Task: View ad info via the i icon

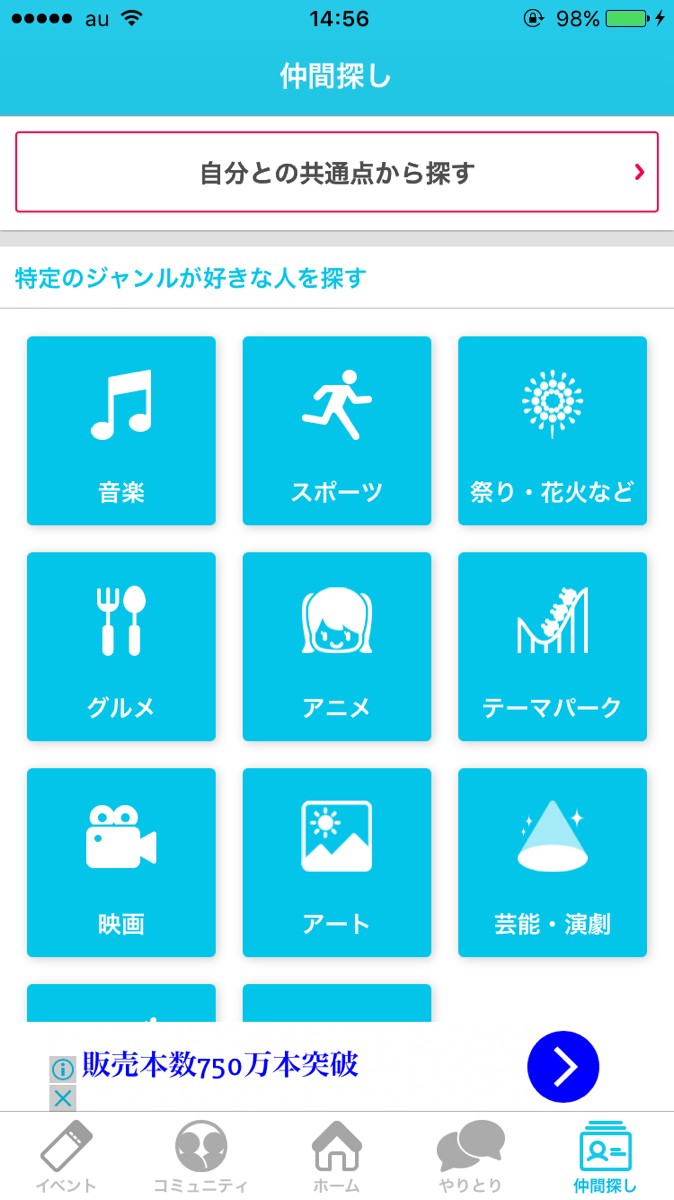Action: click(62, 1069)
